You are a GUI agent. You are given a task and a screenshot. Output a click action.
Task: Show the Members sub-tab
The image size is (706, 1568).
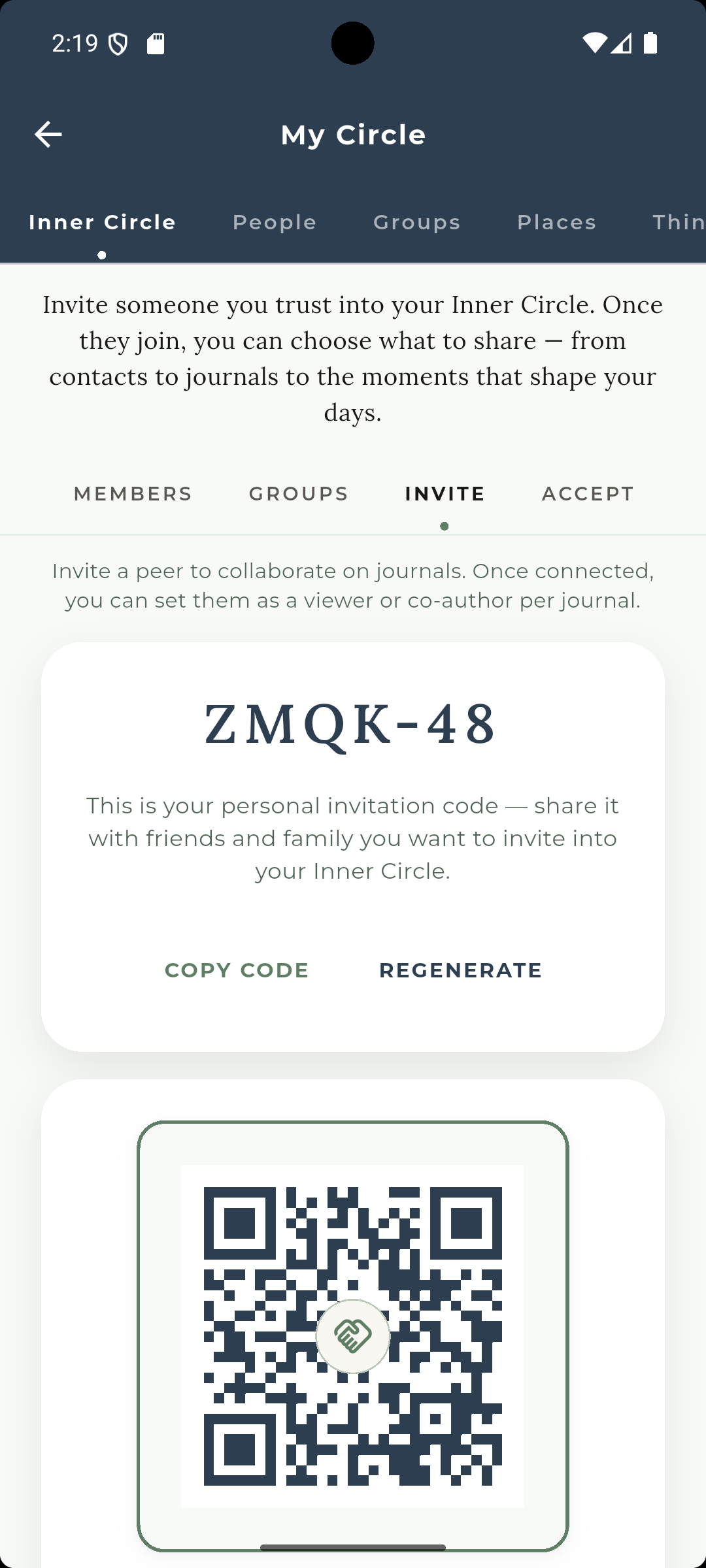pos(133,494)
